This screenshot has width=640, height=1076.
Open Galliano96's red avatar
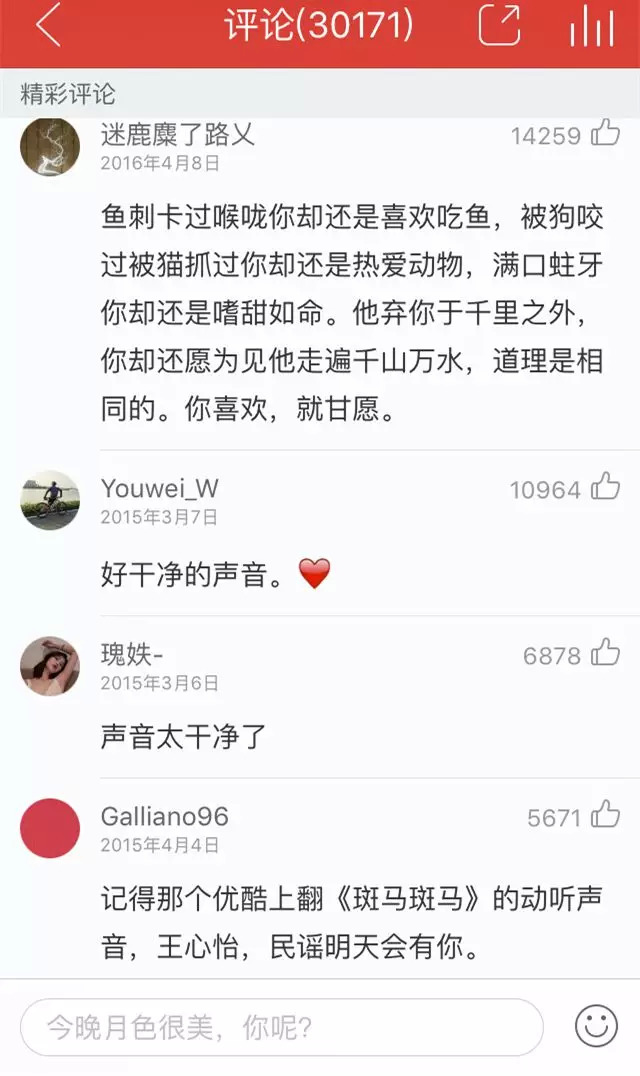click(x=50, y=828)
